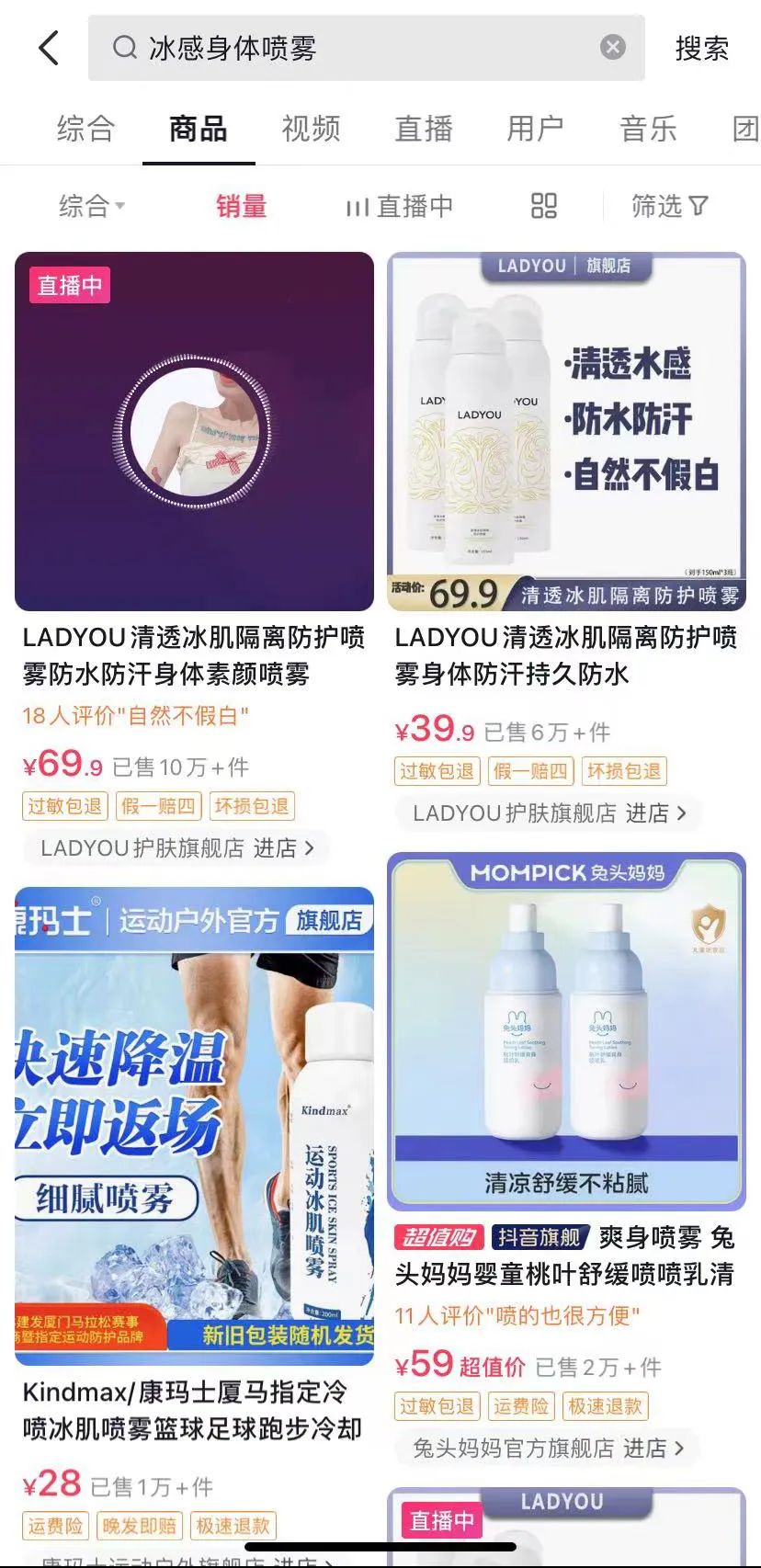This screenshot has width=761, height=1568.
Task: Toggle the grid layout view icon
Action: [x=544, y=206]
